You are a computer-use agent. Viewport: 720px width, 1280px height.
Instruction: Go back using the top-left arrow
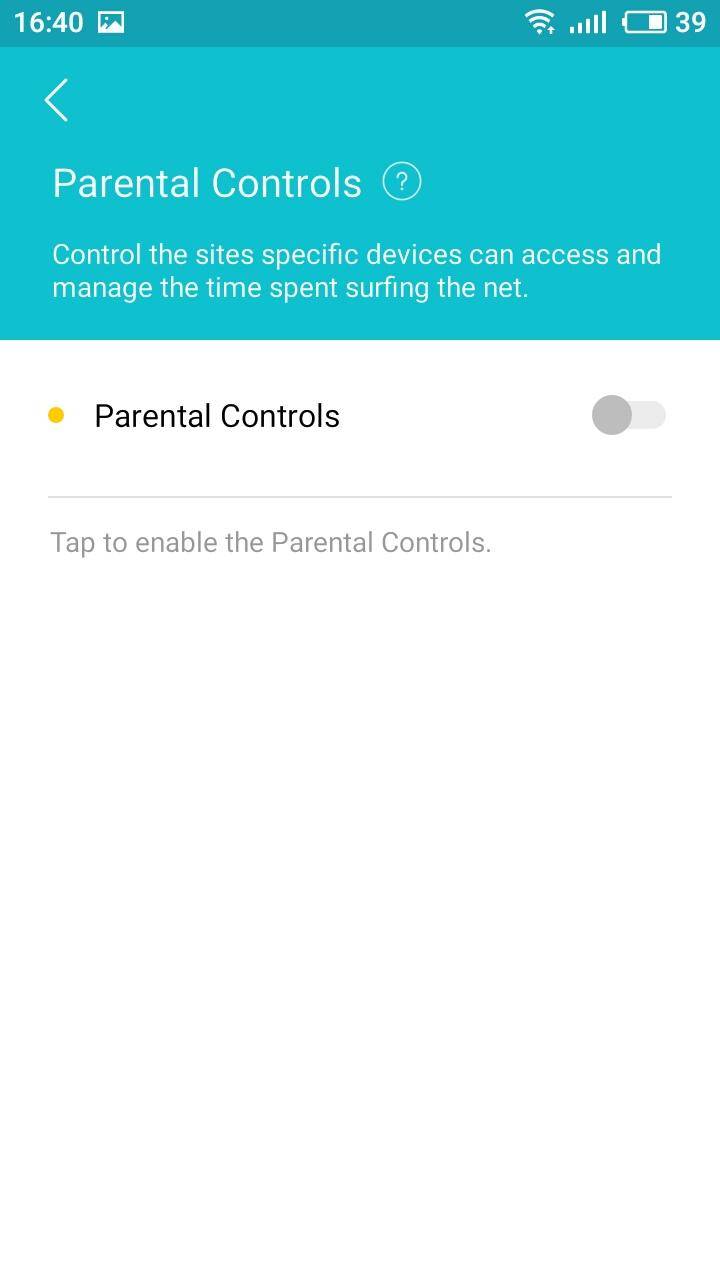tap(57, 100)
